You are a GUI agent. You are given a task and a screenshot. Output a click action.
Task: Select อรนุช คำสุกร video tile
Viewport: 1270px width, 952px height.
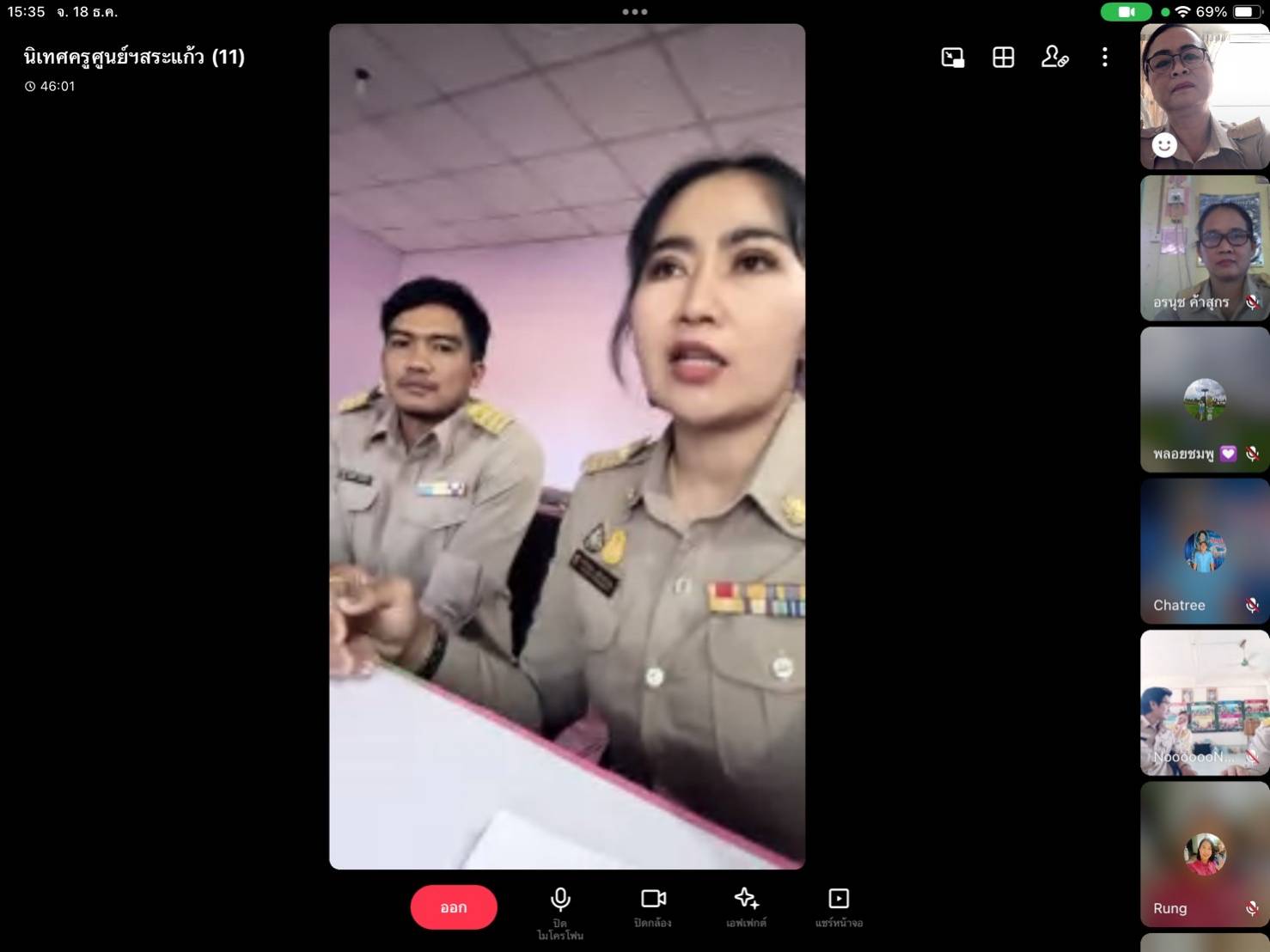coord(1204,248)
